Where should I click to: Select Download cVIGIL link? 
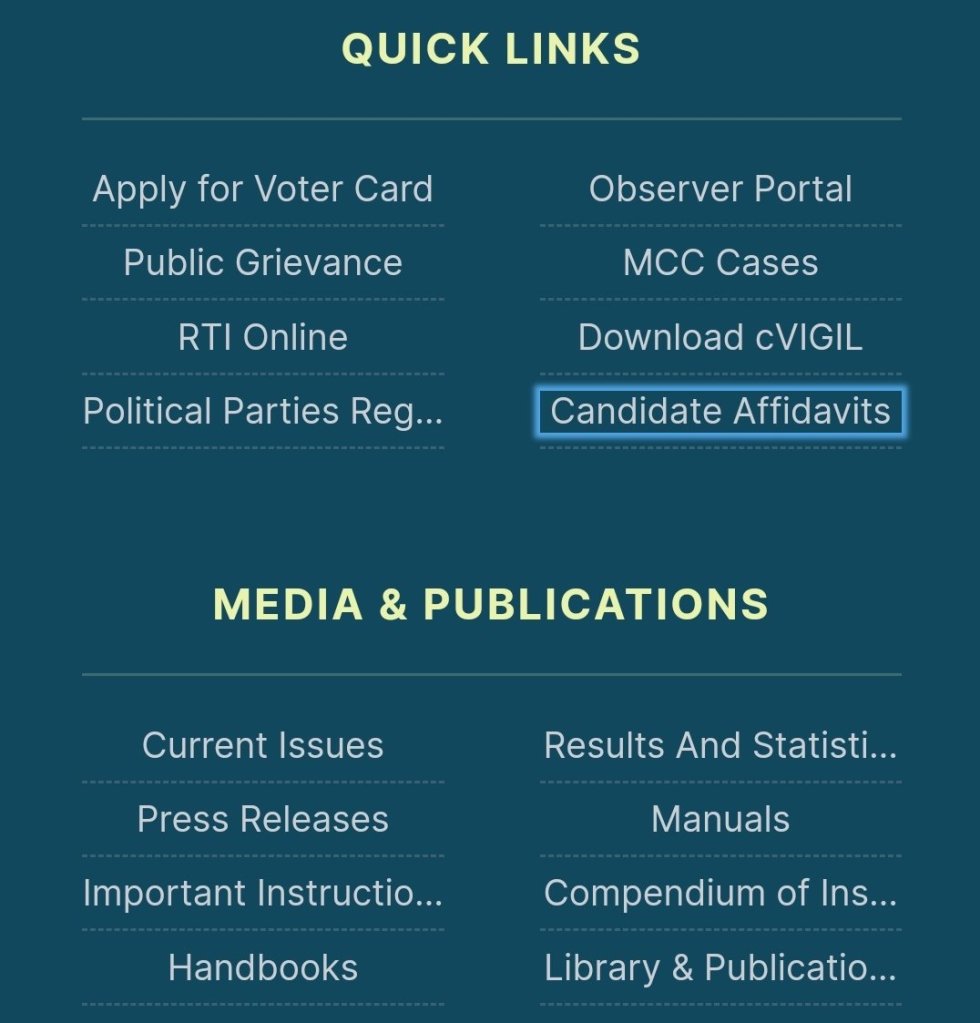coord(720,337)
